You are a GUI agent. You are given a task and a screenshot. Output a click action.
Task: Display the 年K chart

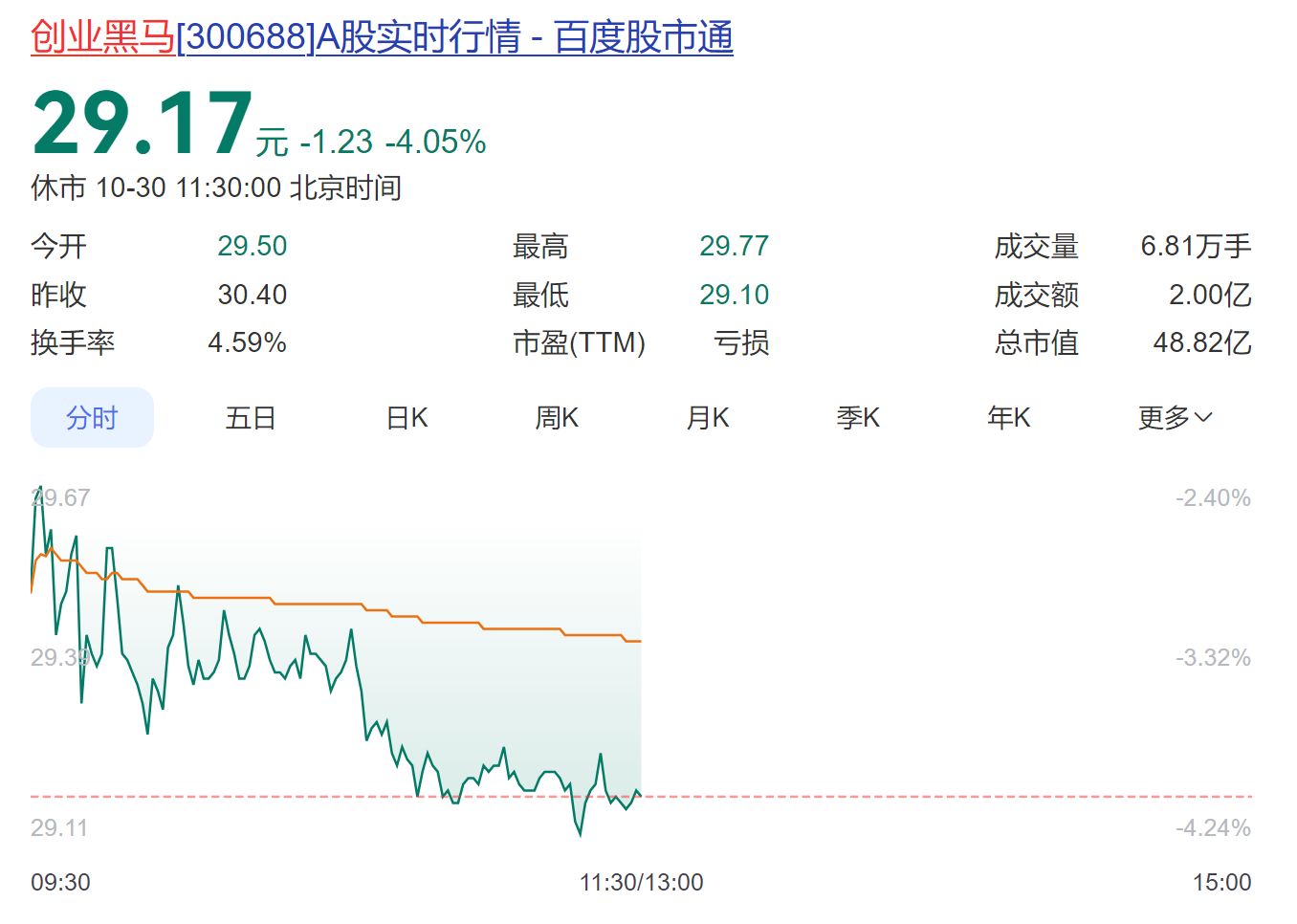[x=1009, y=418]
